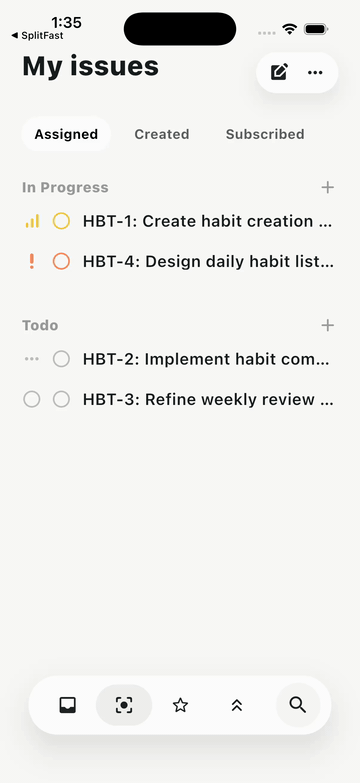Set priority on HBT-2 via dots icon
This screenshot has width=360, height=783.
(x=31, y=359)
